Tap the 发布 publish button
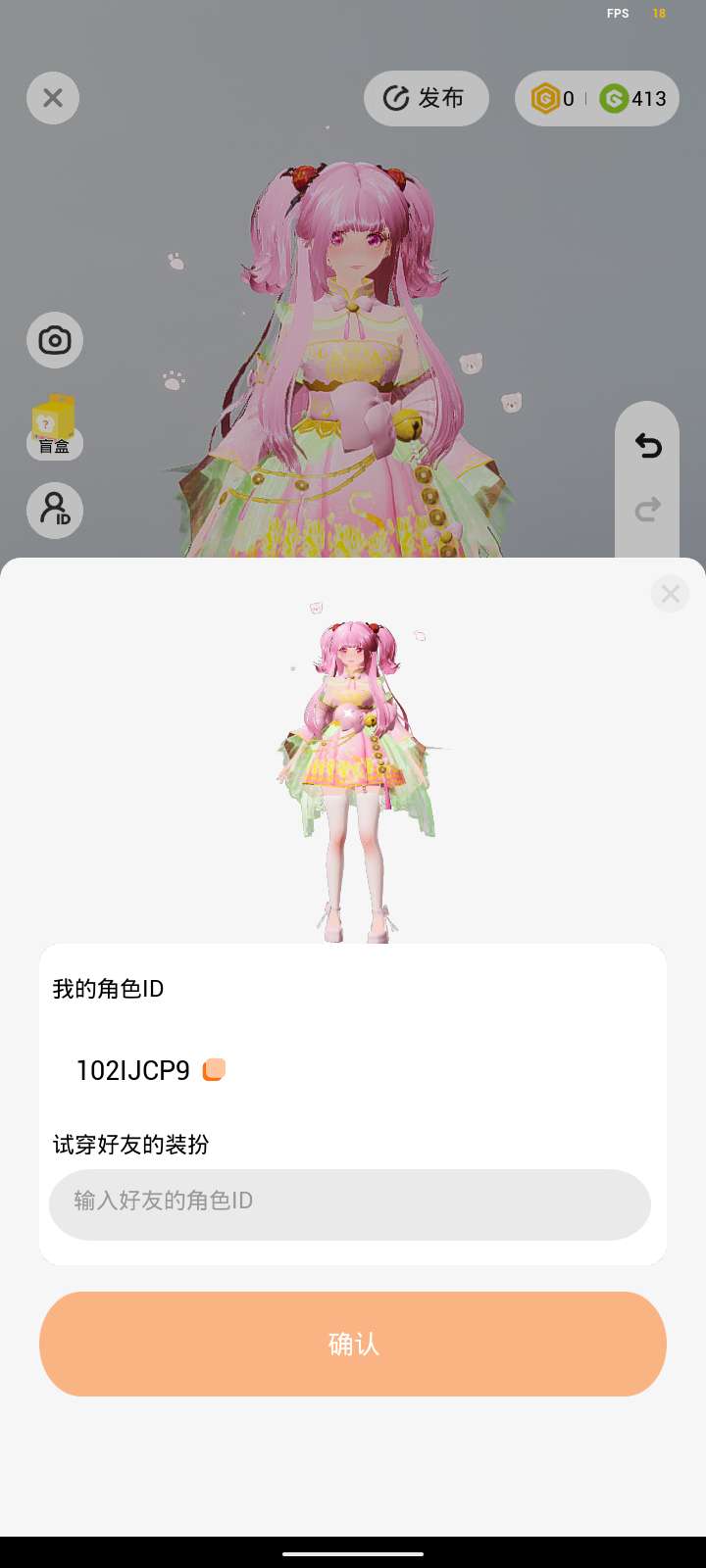Screen dimensions: 706x1568 coord(427,98)
